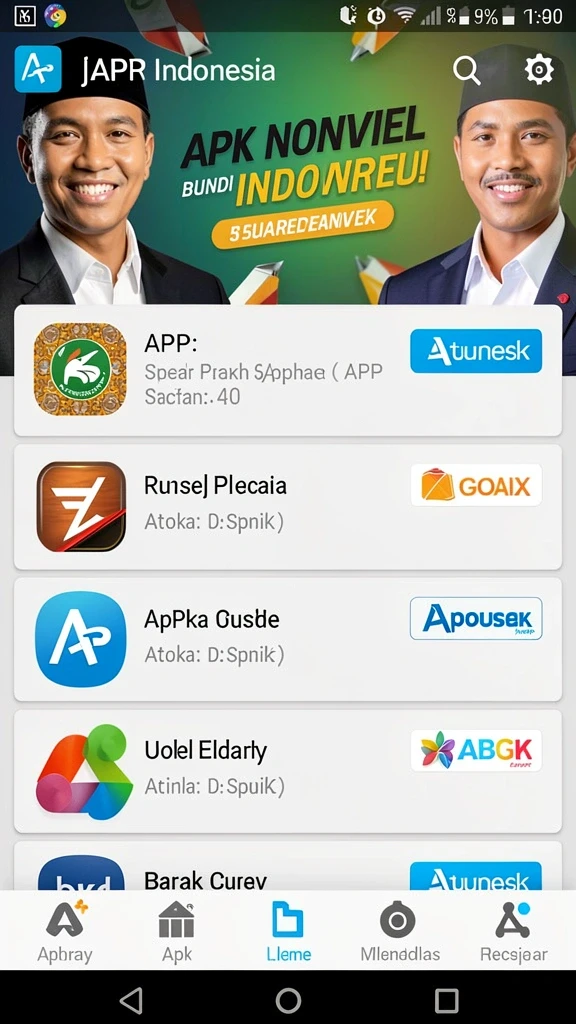Open settings via the gear icon
This screenshot has height=1024, width=576.
(x=539, y=69)
